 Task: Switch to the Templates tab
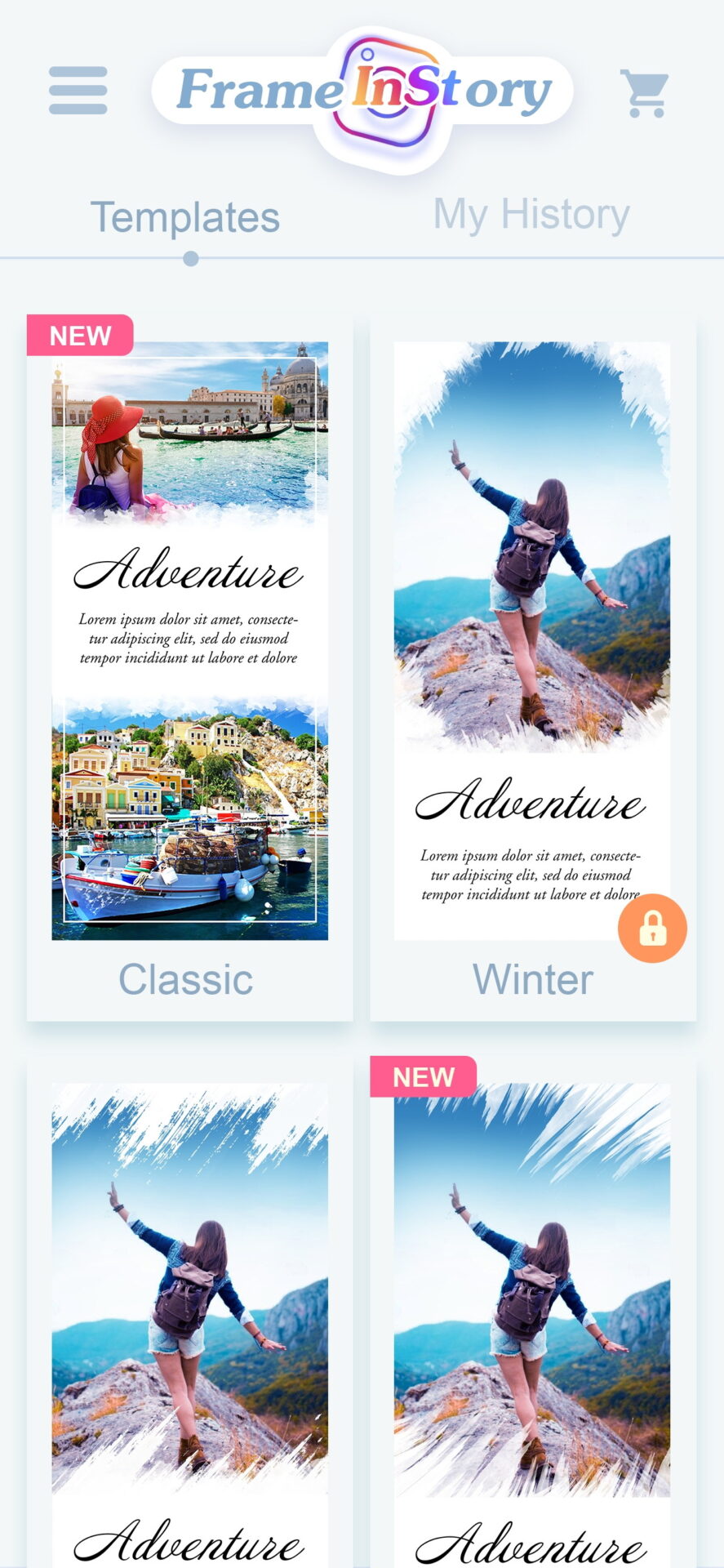coord(185,218)
